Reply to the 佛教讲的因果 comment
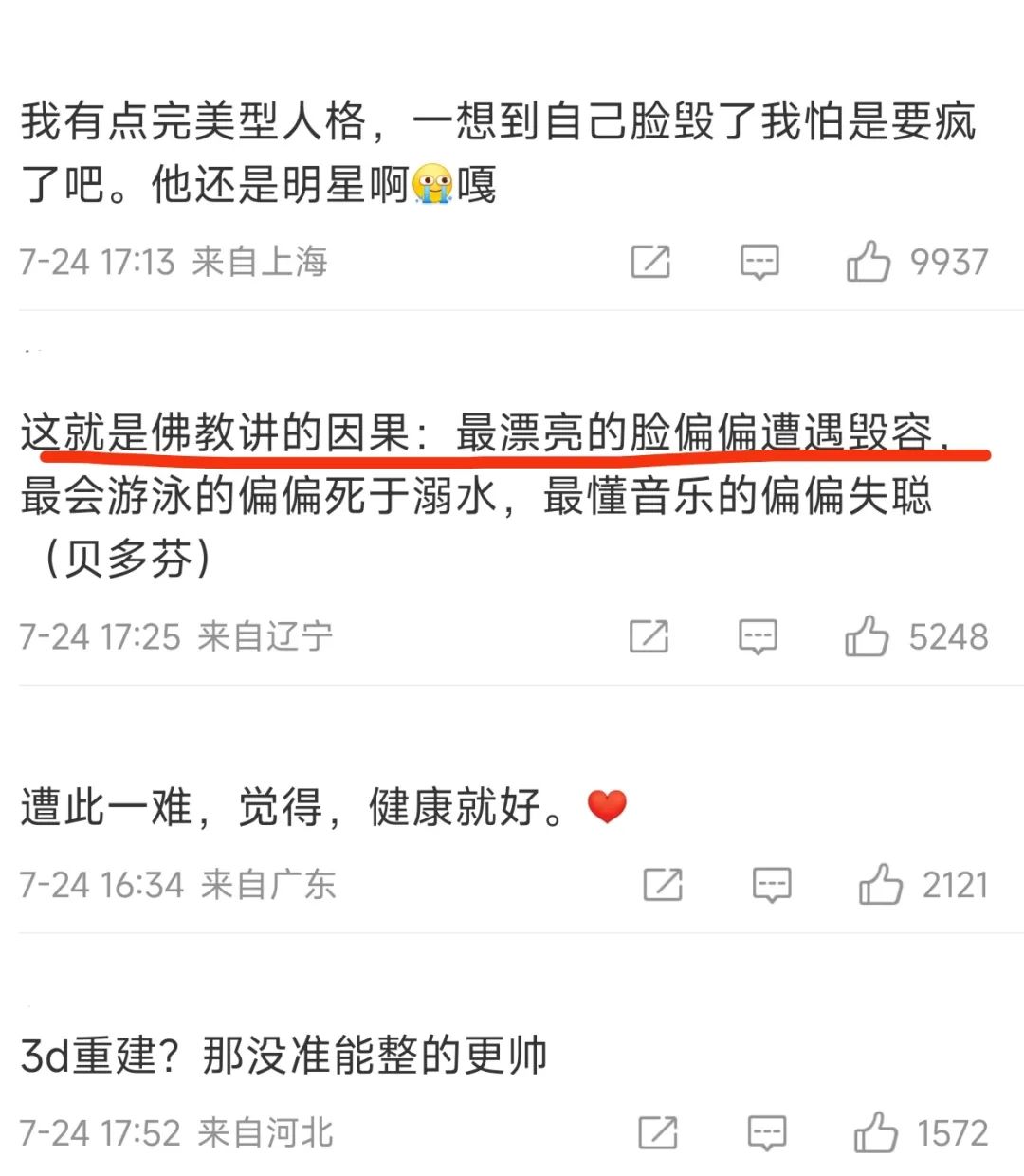Screen dimensions: 1024x1176 tap(758, 636)
